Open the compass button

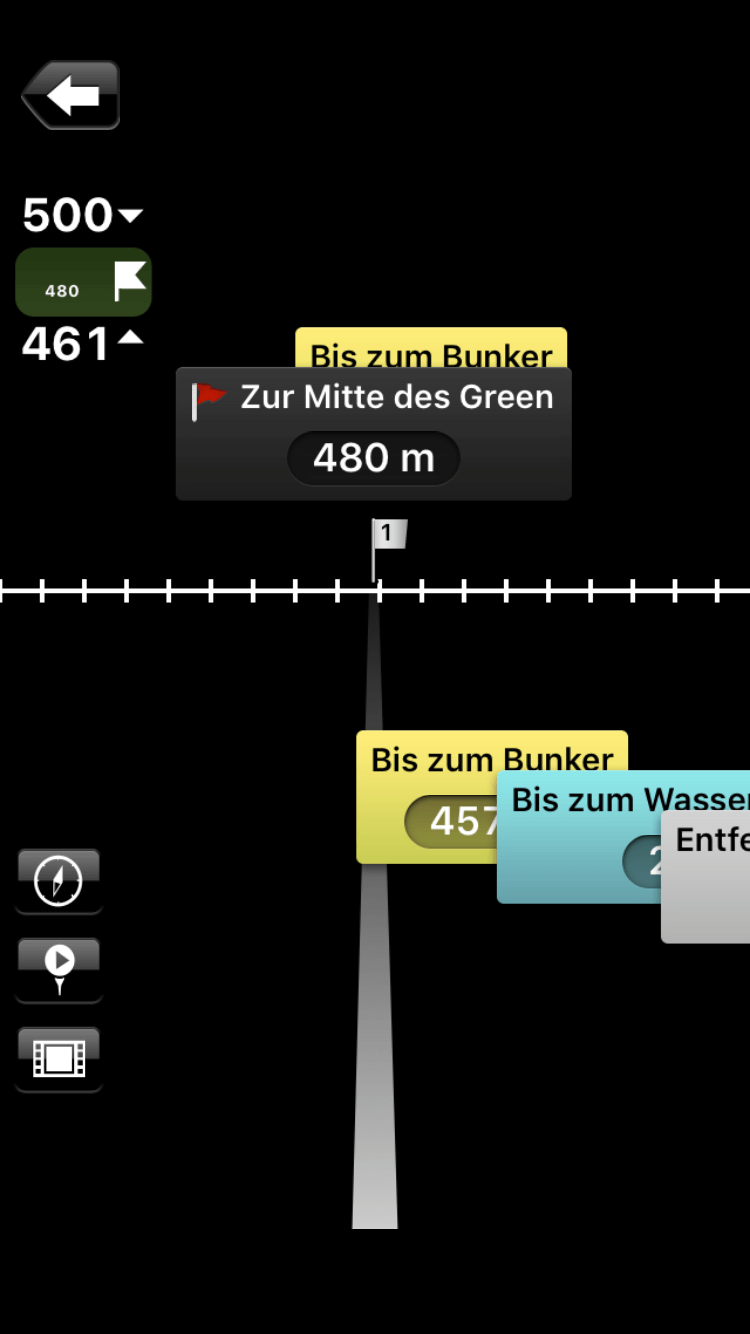59,880
